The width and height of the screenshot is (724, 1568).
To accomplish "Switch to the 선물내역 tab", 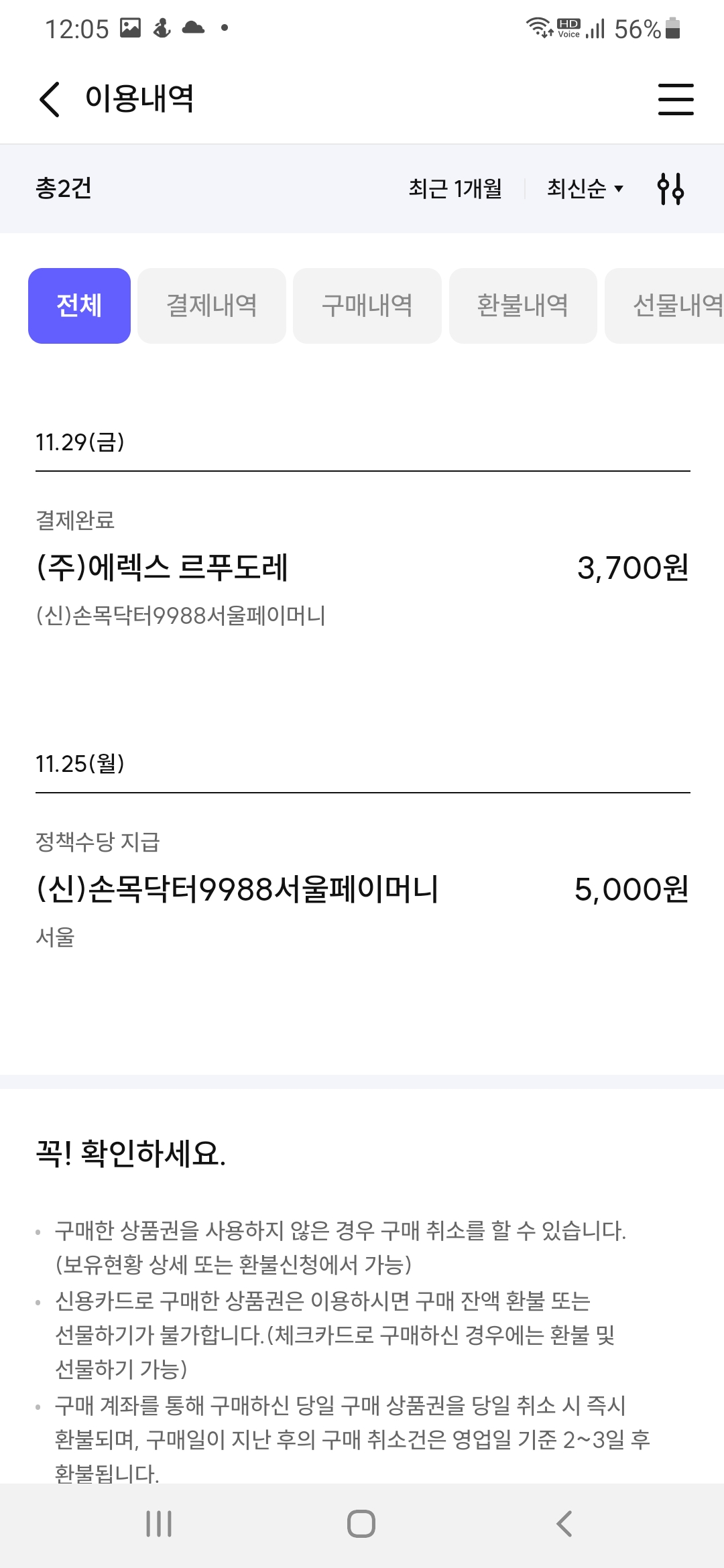I will tap(670, 306).
